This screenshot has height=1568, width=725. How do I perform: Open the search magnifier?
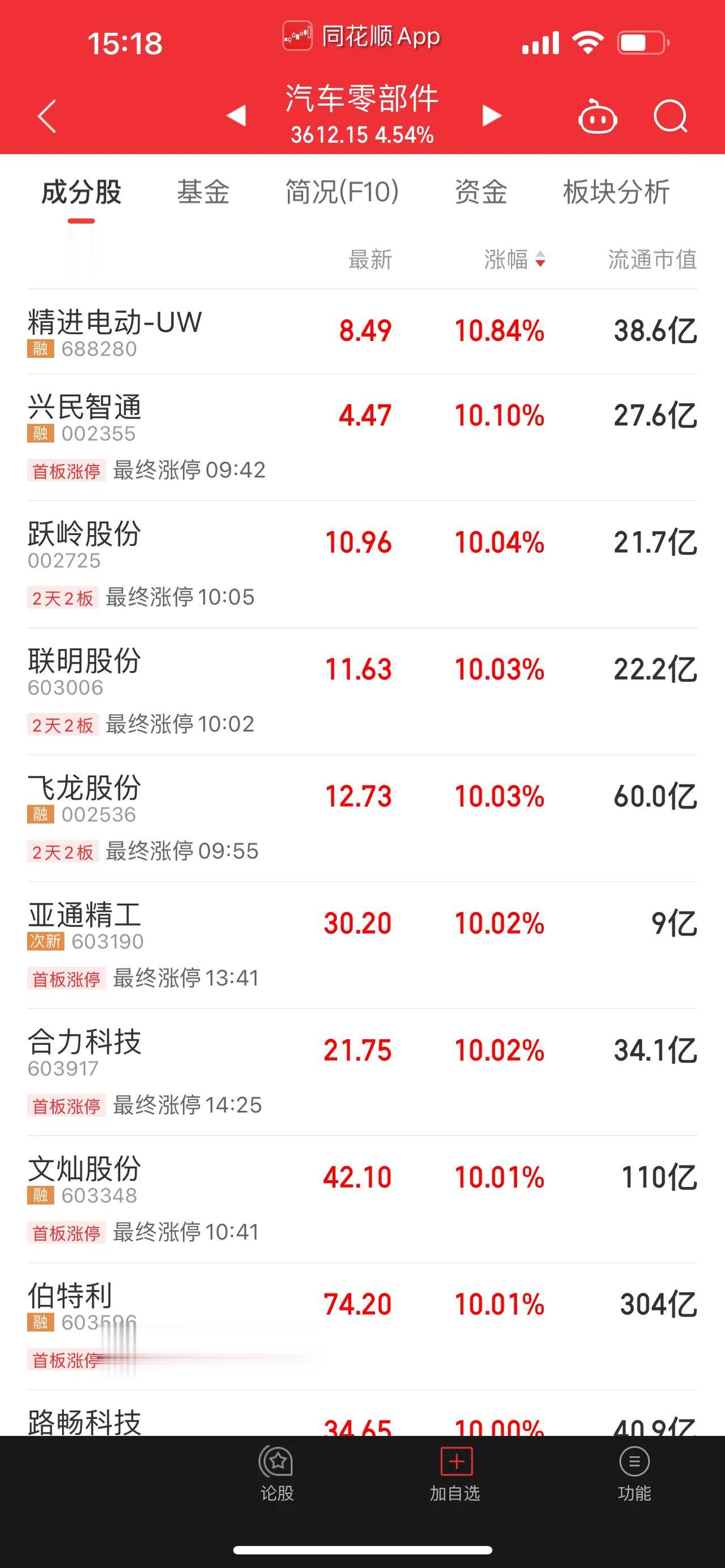click(x=670, y=116)
